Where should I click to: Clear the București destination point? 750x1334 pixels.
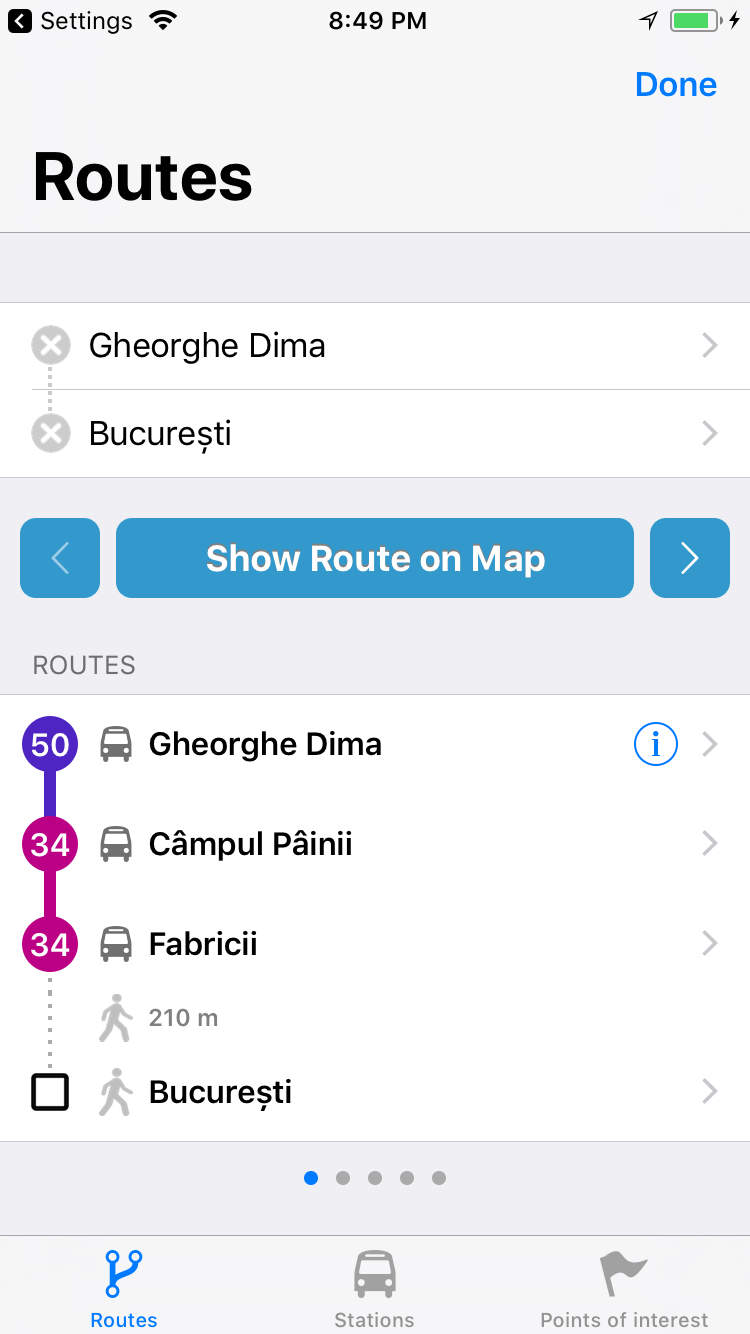pos(51,434)
